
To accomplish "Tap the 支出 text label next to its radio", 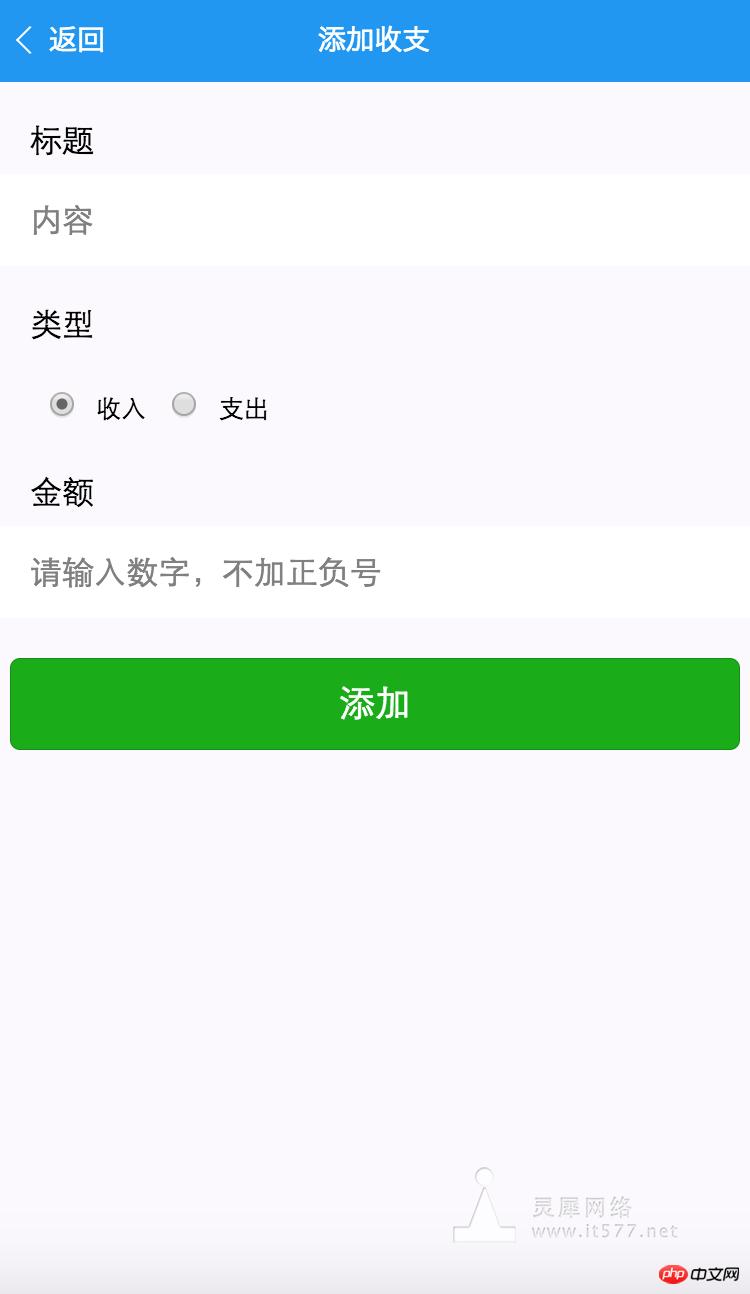I will (x=242, y=408).
